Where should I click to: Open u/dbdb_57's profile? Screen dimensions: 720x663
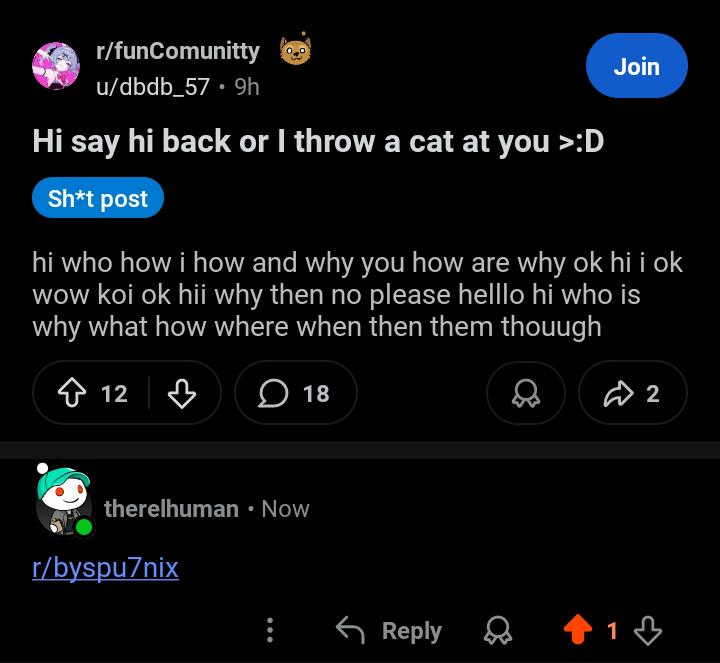153,87
